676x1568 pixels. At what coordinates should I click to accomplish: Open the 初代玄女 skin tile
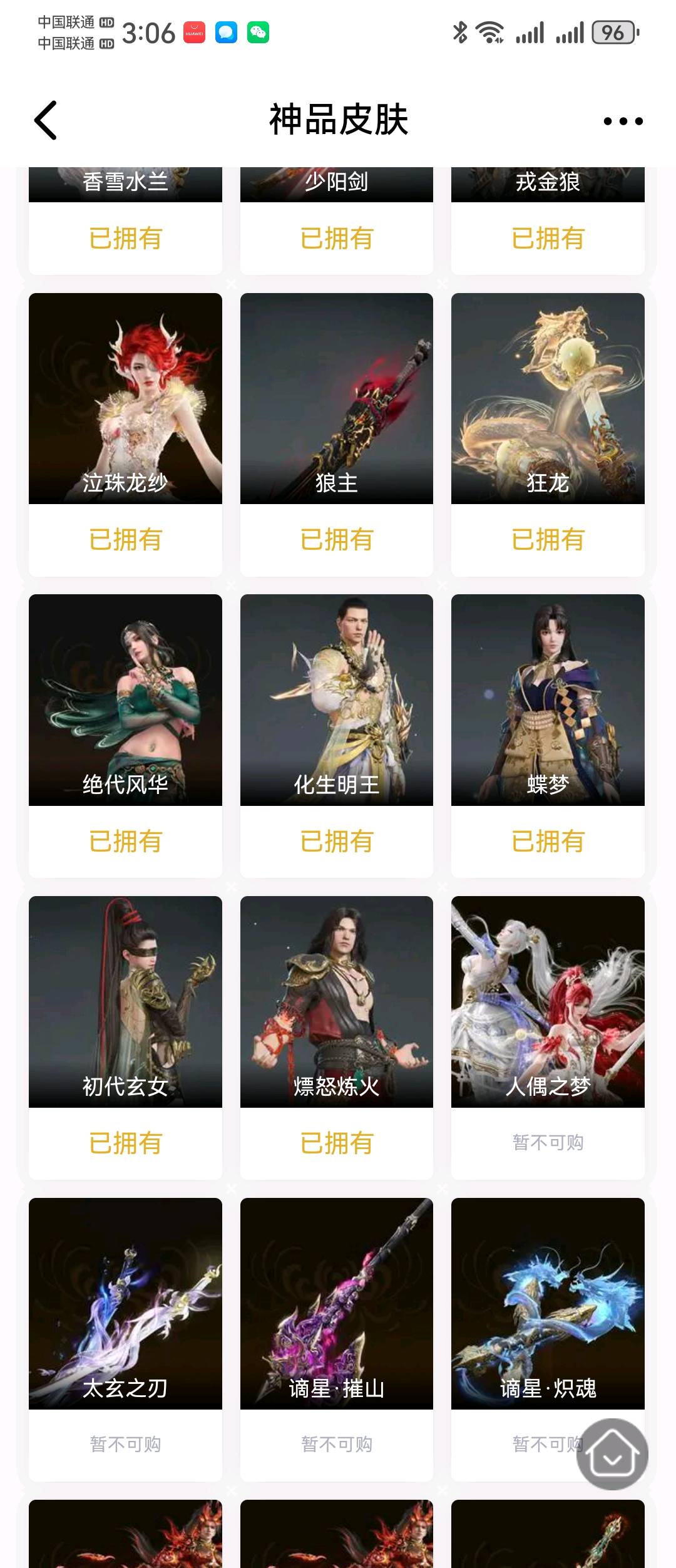coord(125,1001)
